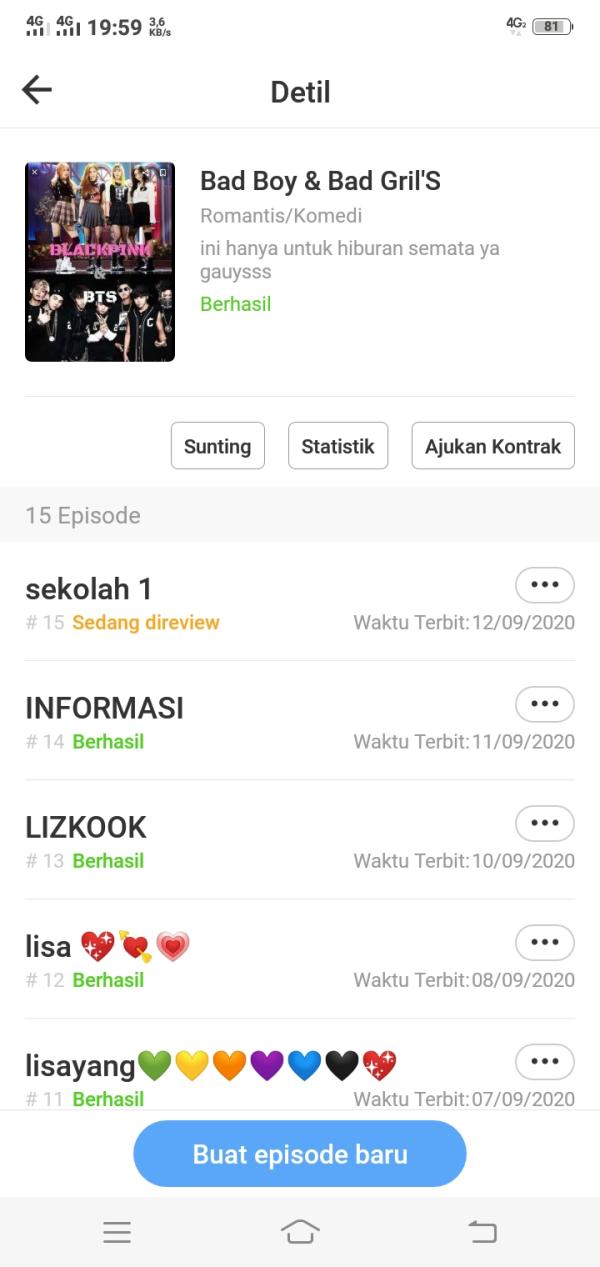Open more options for episode 12 lisa
This screenshot has width=600, height=1267.
tap(544, 942)
